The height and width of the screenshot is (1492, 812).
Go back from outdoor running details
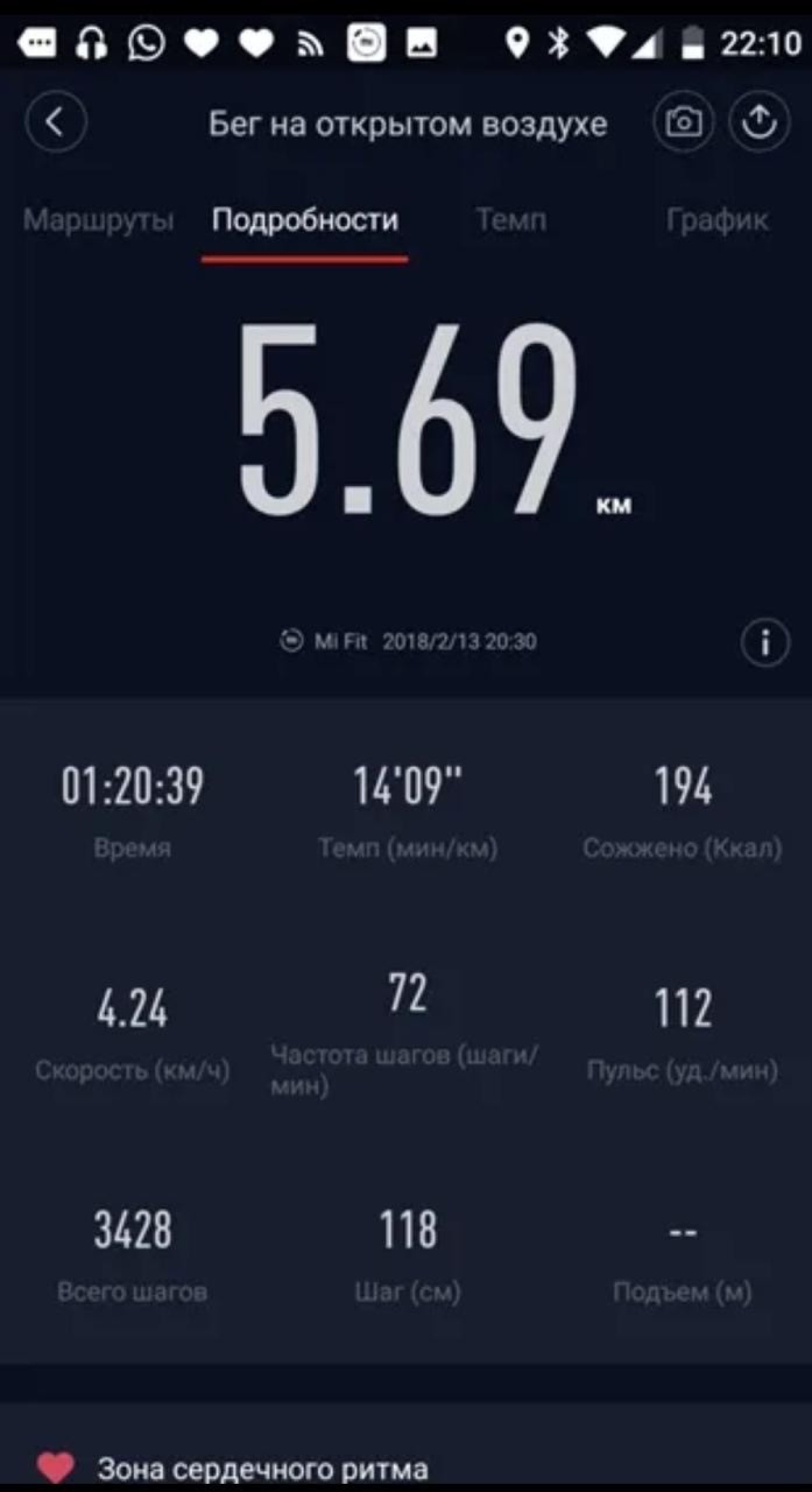click(x=55, y=122)
